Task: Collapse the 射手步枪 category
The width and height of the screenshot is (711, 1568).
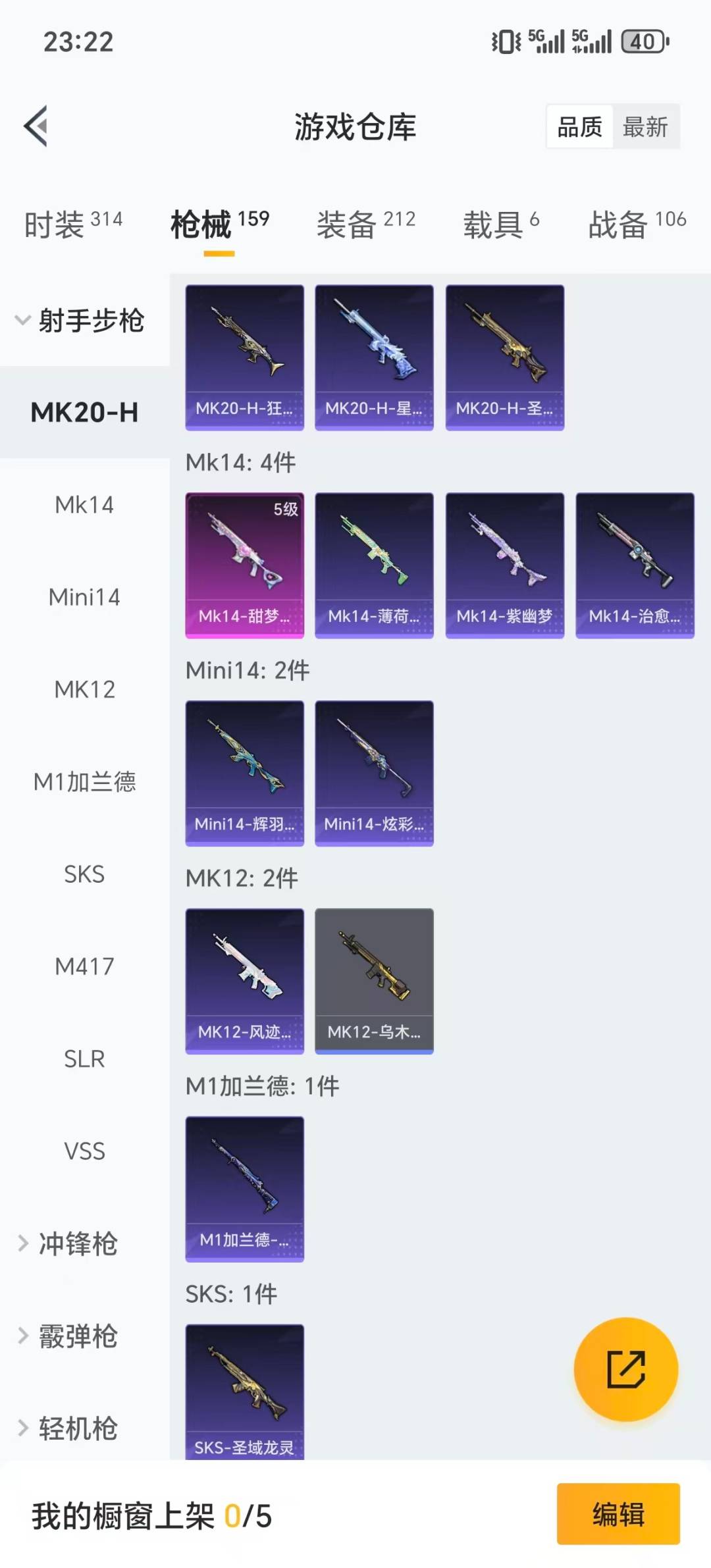Action: (80, 321)
